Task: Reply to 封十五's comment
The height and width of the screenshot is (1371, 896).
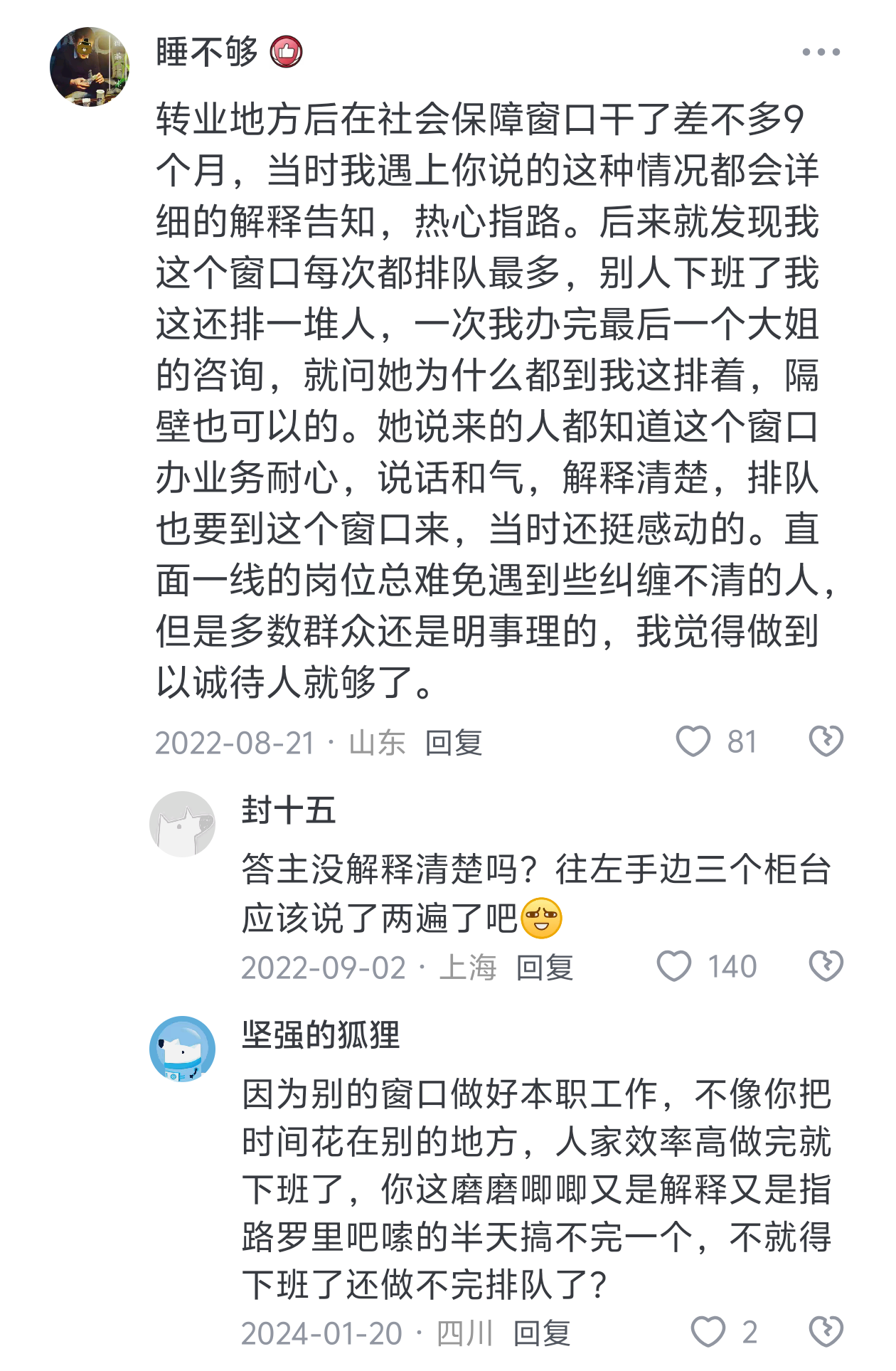Action: 545,968
